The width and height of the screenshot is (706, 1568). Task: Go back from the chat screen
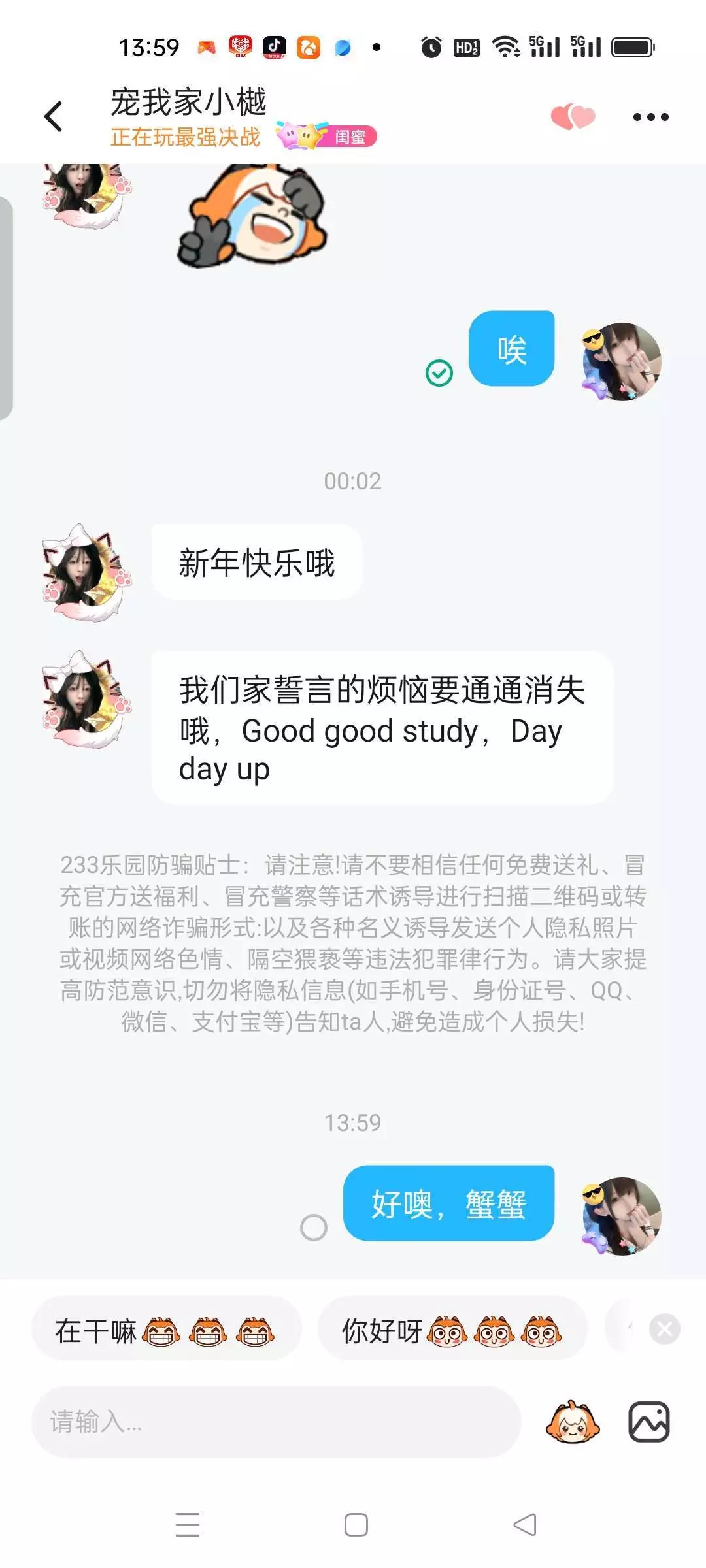54,117
